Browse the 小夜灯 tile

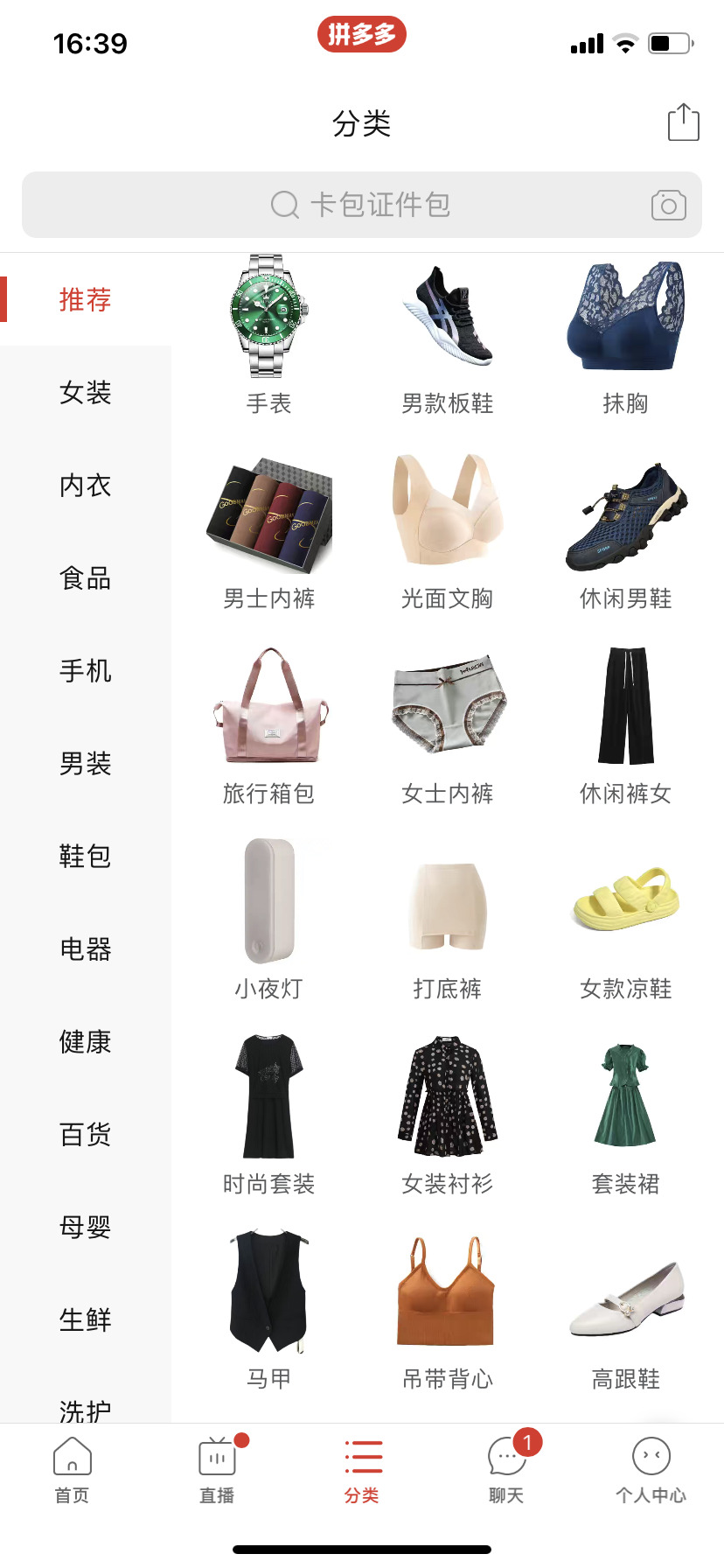268,918
